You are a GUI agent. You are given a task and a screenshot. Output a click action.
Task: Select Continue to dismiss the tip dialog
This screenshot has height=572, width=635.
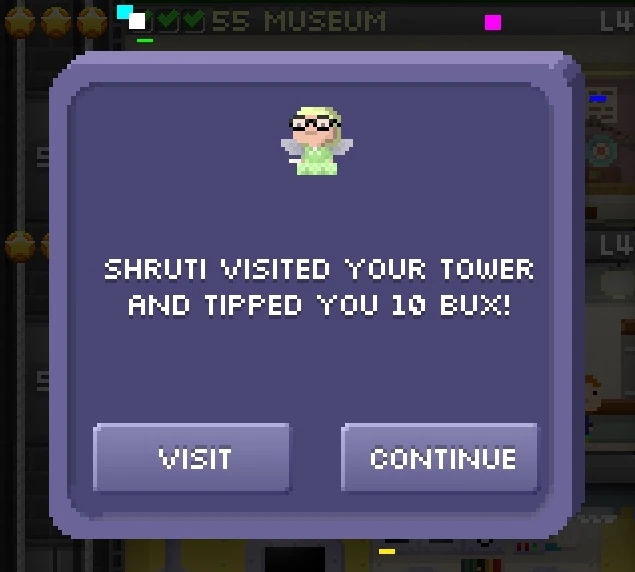pyautogui.click(x=441, y=458)
